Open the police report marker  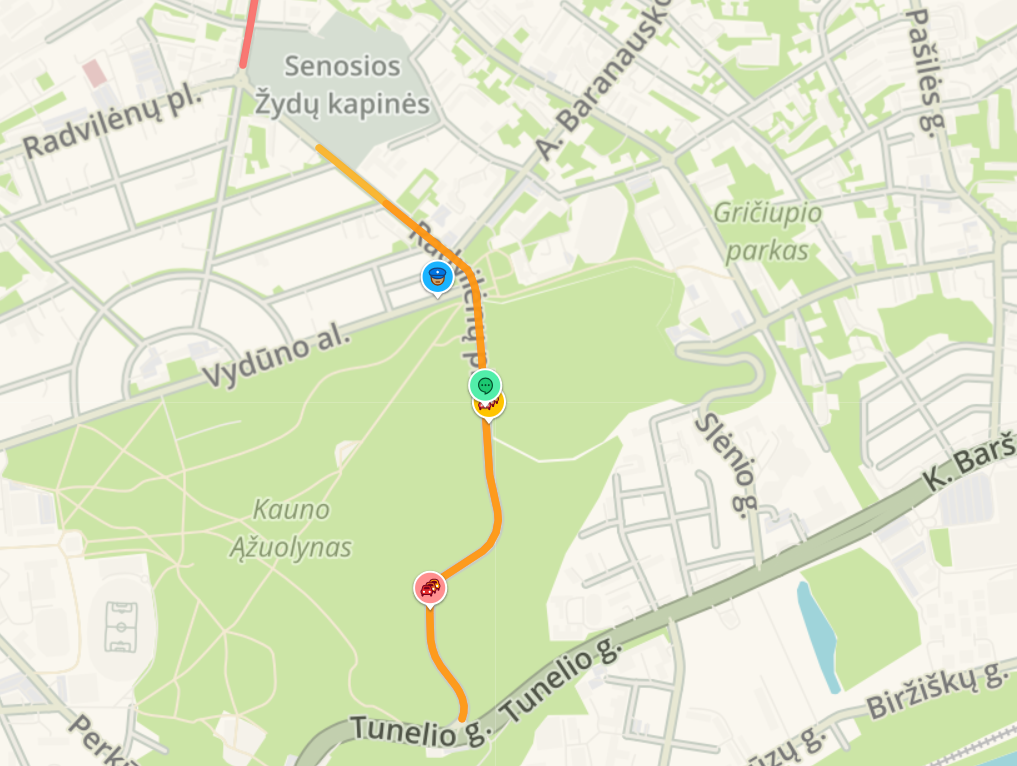(437, 277)
